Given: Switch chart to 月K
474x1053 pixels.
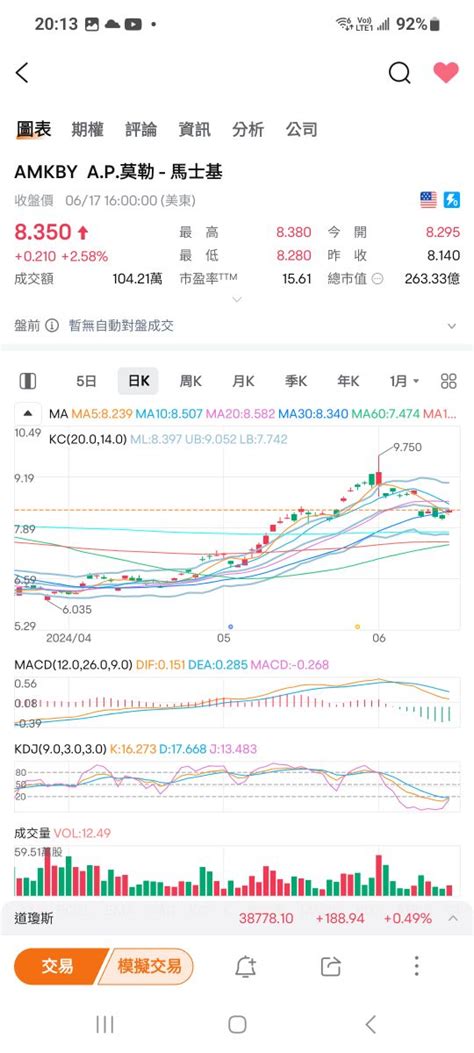Looking at the screenshot, I should coord(243,381).
